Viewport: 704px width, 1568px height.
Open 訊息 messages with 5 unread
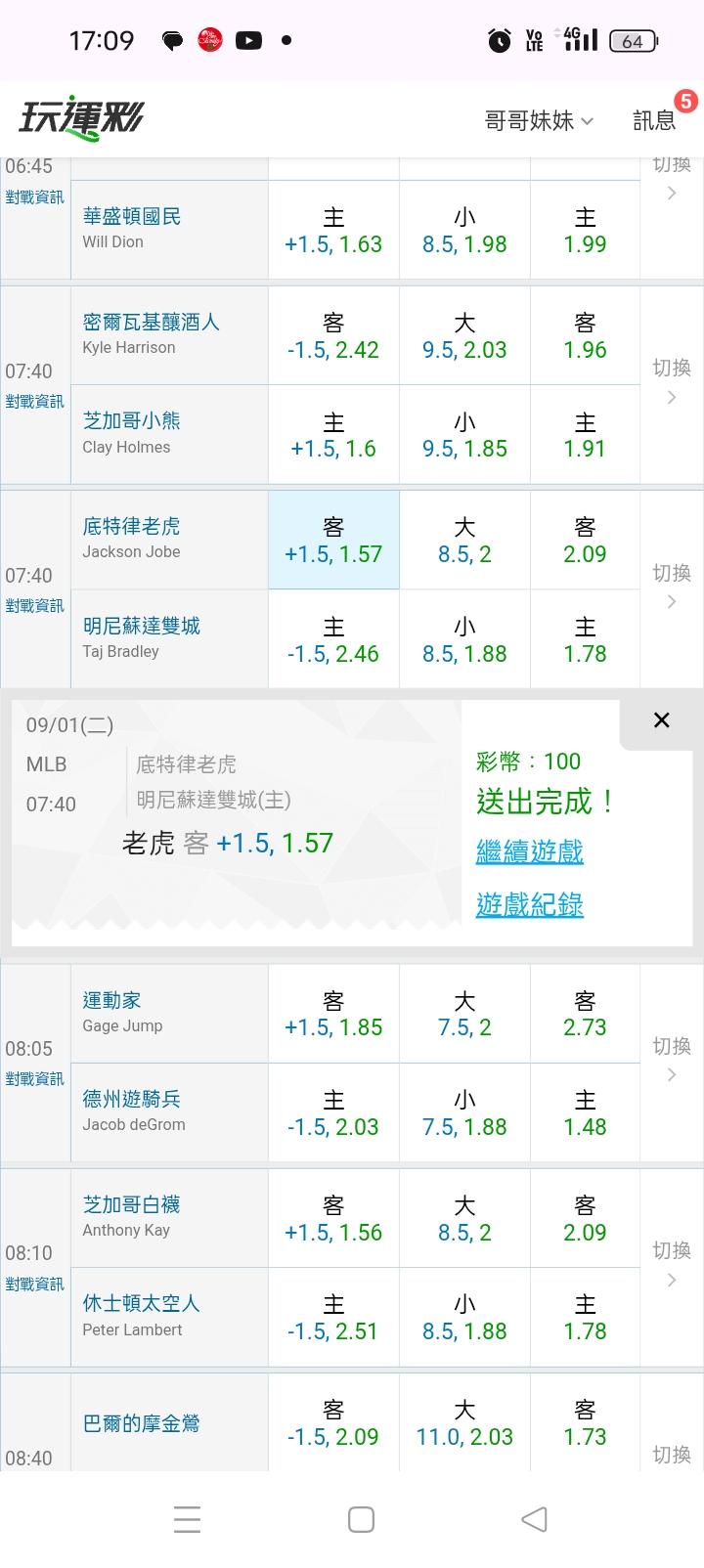[x=654, y=120]
